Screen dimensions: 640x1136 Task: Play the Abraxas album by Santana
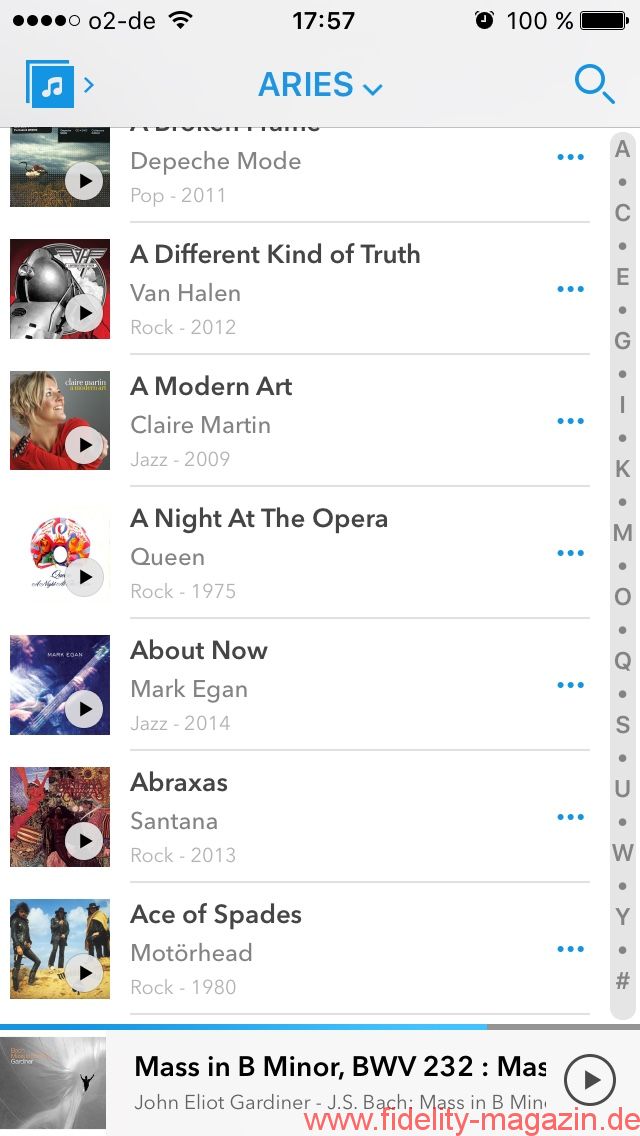click(x=84, y=841)
